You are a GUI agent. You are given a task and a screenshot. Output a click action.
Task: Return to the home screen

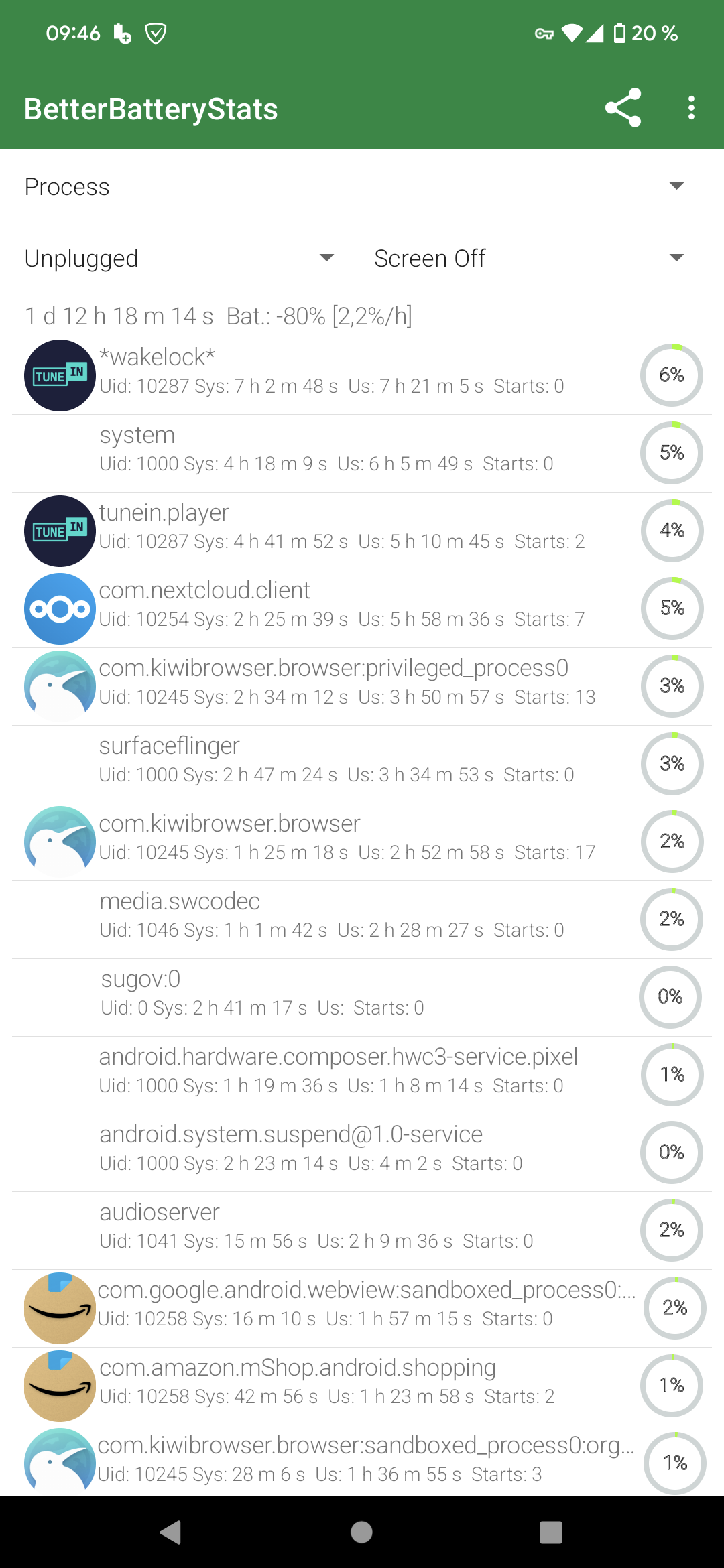click(x=362, y=1532)
